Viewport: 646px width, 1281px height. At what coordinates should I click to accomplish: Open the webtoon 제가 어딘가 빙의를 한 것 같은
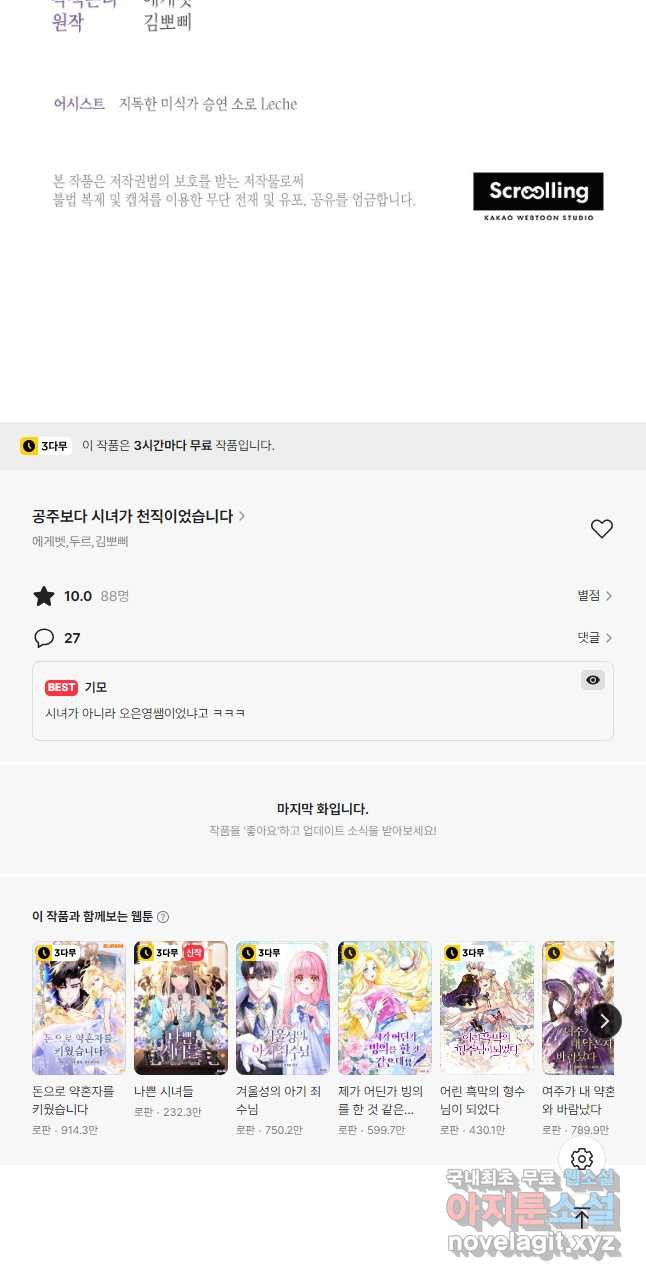pos(385,1040)
